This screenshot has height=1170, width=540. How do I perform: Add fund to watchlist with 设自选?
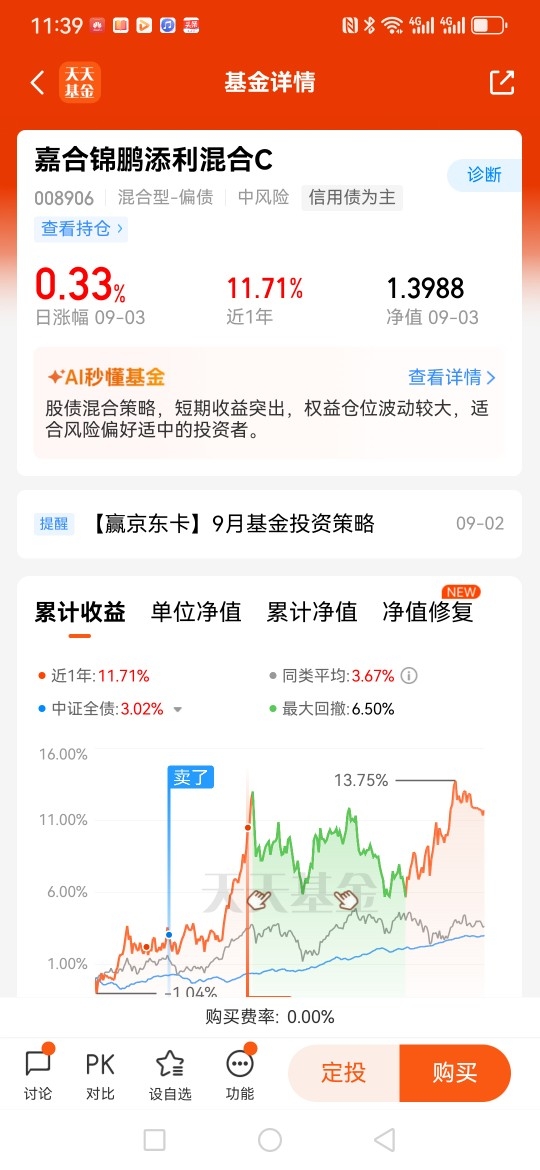click(170, 1074)
